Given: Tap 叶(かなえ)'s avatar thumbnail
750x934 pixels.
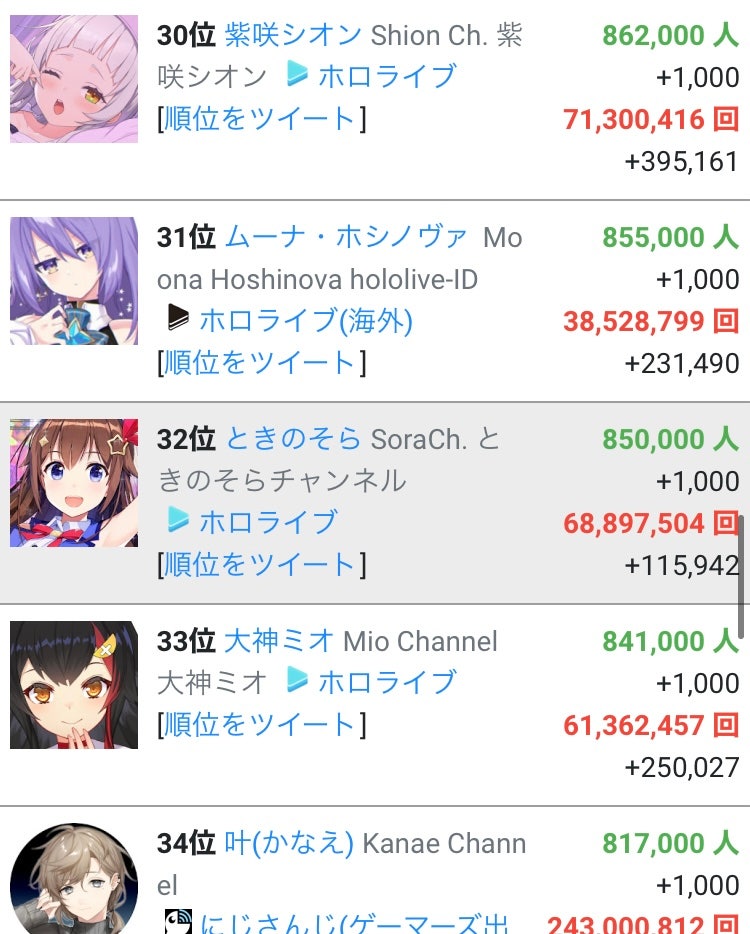Looking at the screenshot, I should tap(74, 879).
